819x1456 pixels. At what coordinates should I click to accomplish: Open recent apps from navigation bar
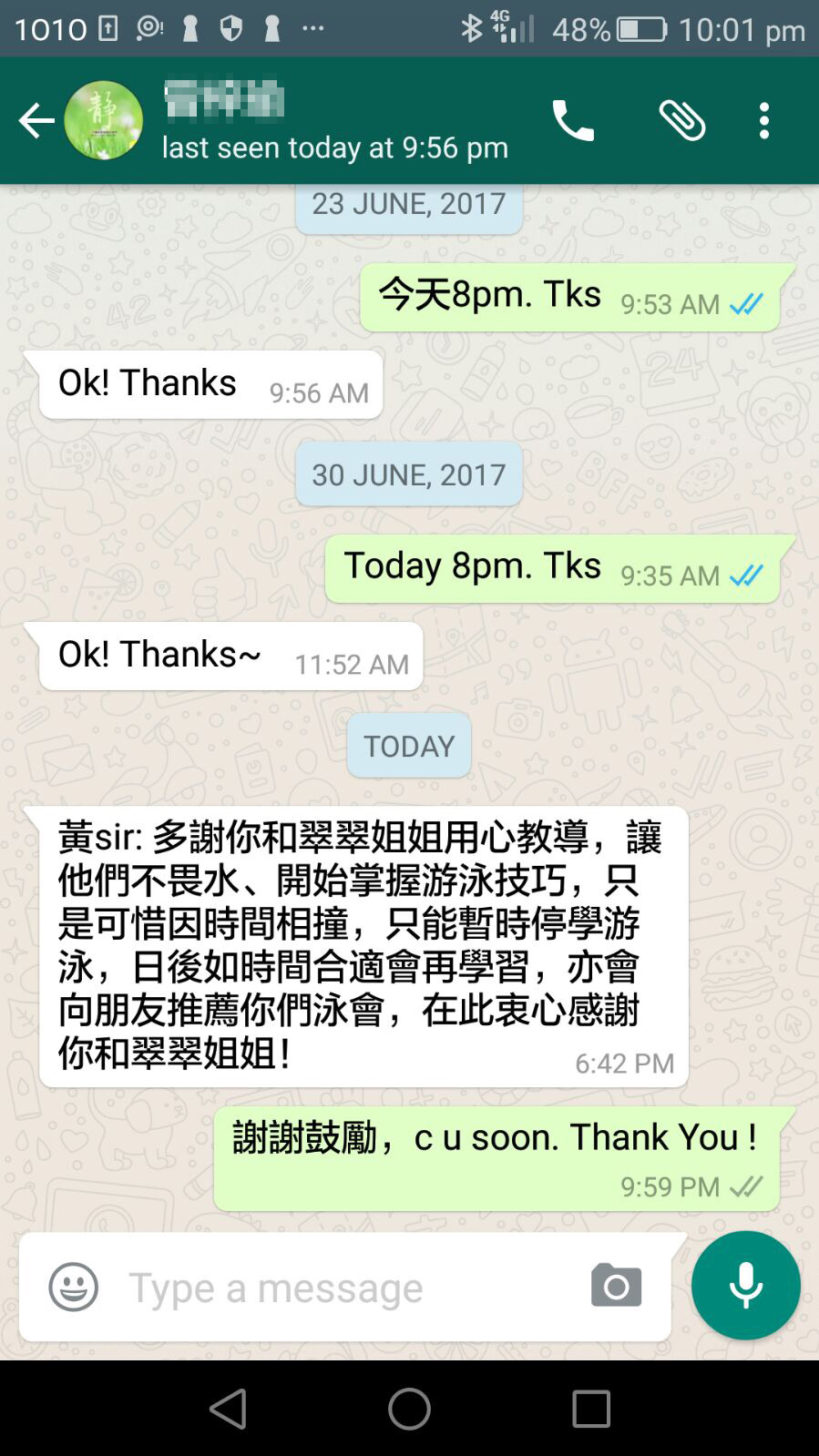coord(590,1409)
